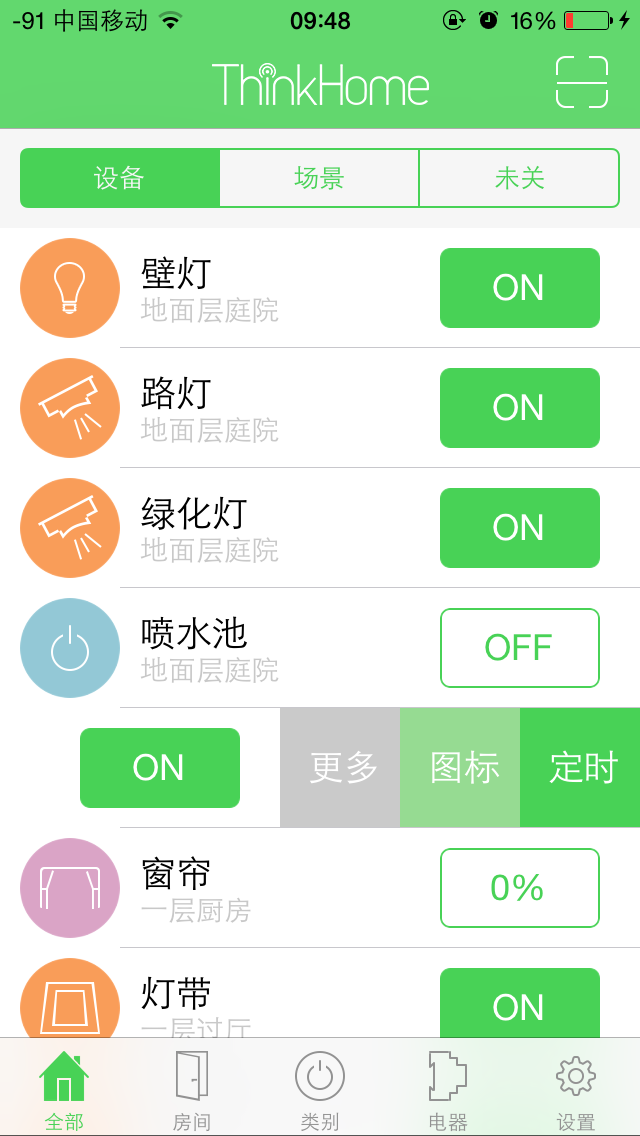Choose 图标 to change the icon
This screenshot has height=1136, width=640.
coord(460,768)
